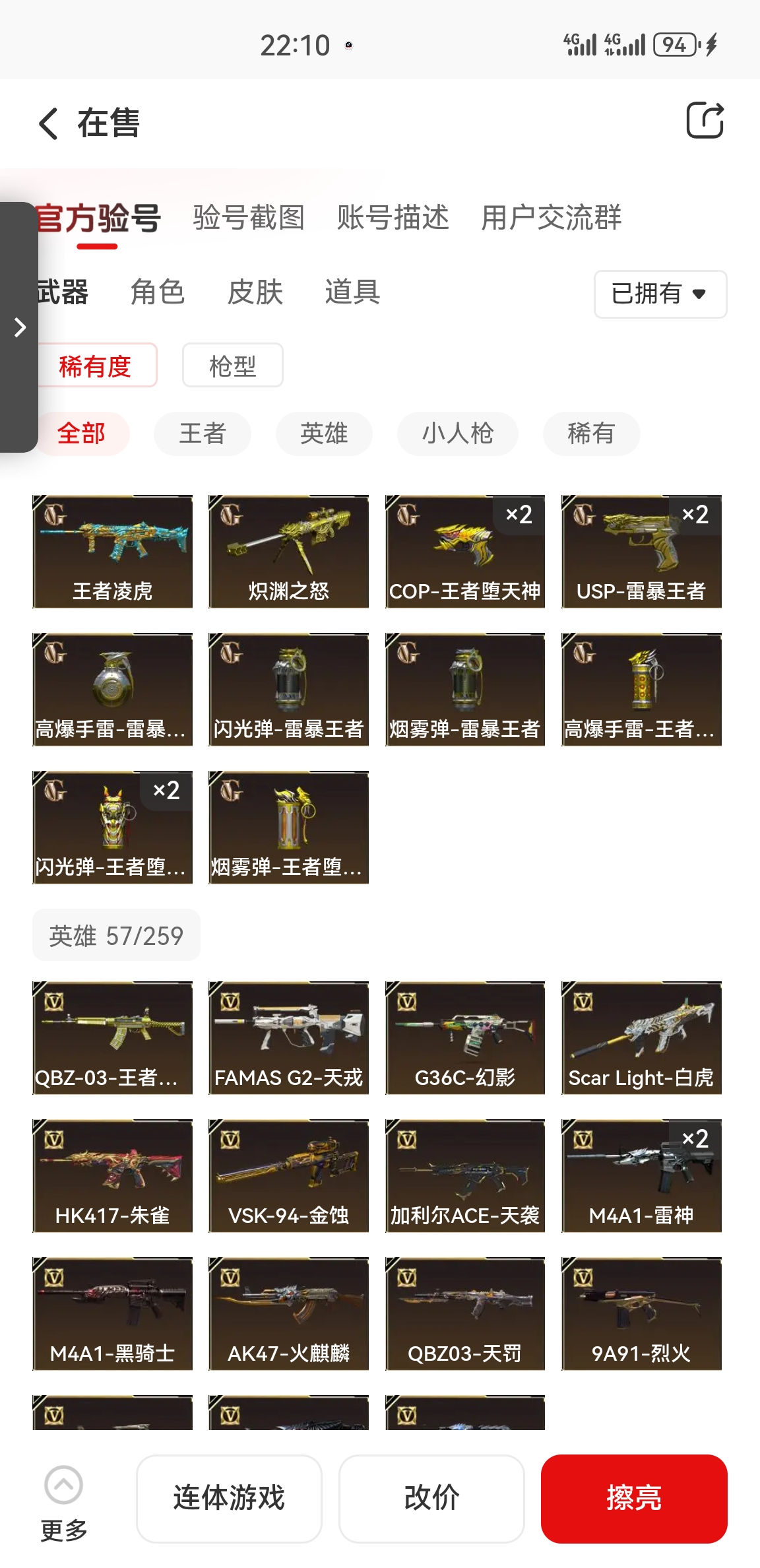Tap the 改价 button
Screen dimensions: 760x1568
(x=431, y=1498)
